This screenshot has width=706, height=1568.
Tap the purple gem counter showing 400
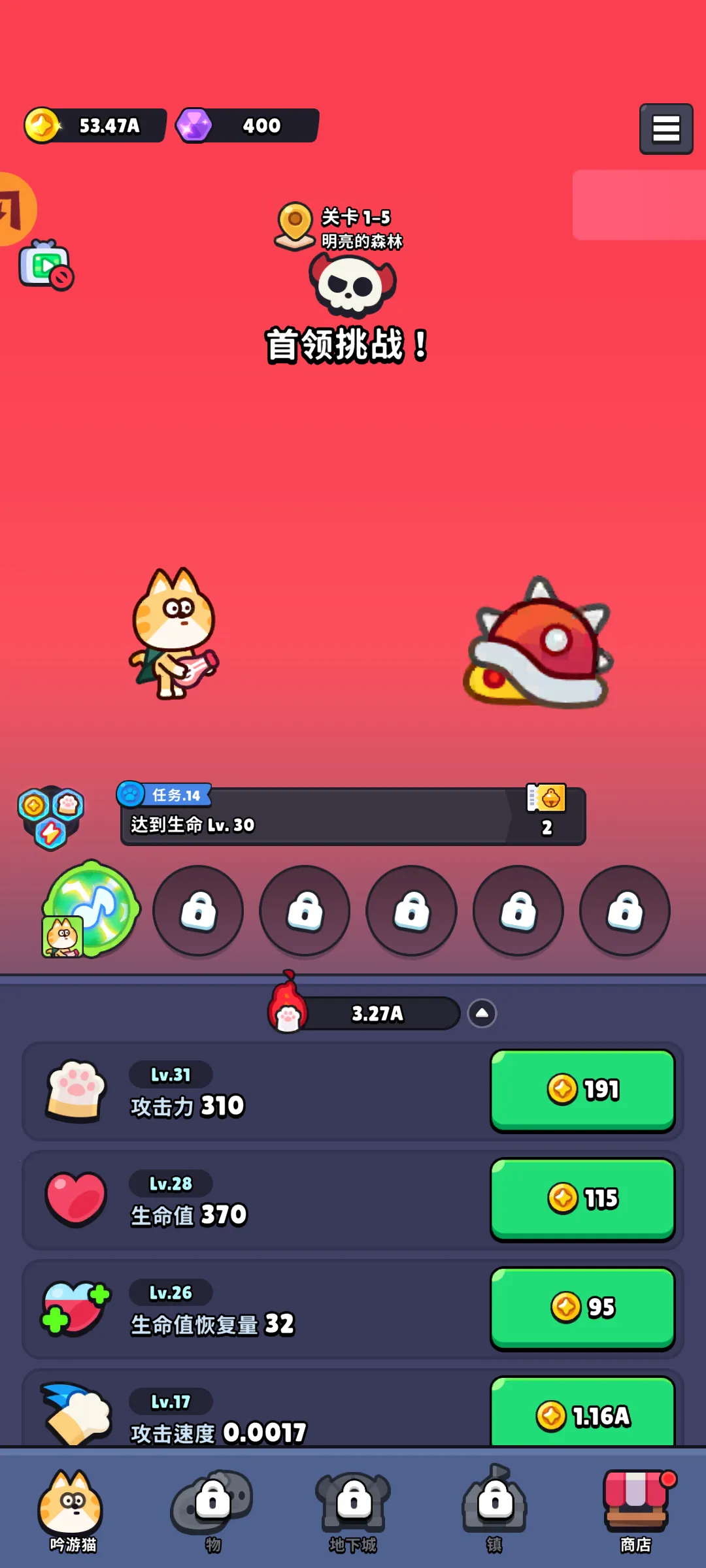[x=246, y=125]
